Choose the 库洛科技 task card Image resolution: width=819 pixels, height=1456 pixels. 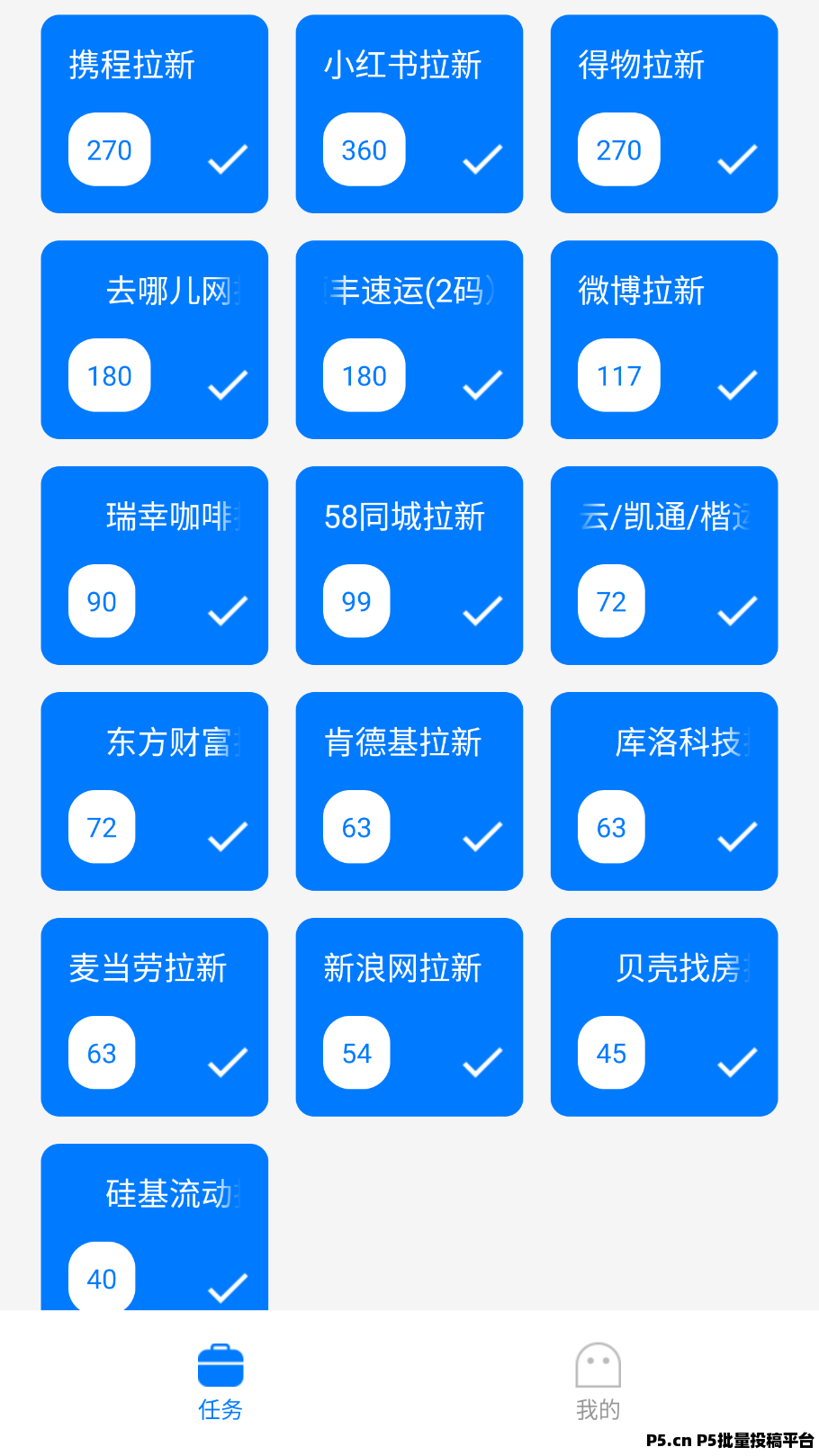click(x=663, y=791)
